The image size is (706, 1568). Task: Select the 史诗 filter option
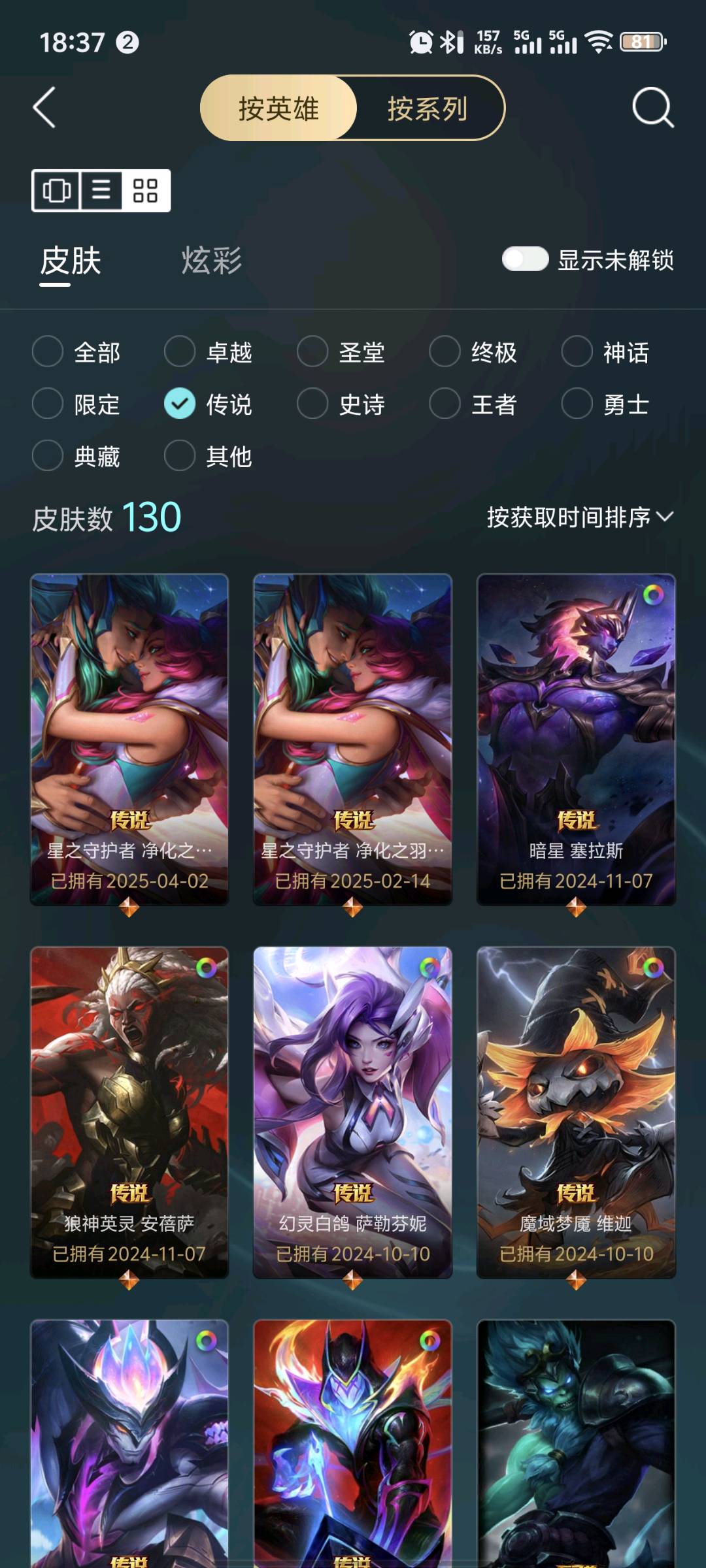(342, 404)
